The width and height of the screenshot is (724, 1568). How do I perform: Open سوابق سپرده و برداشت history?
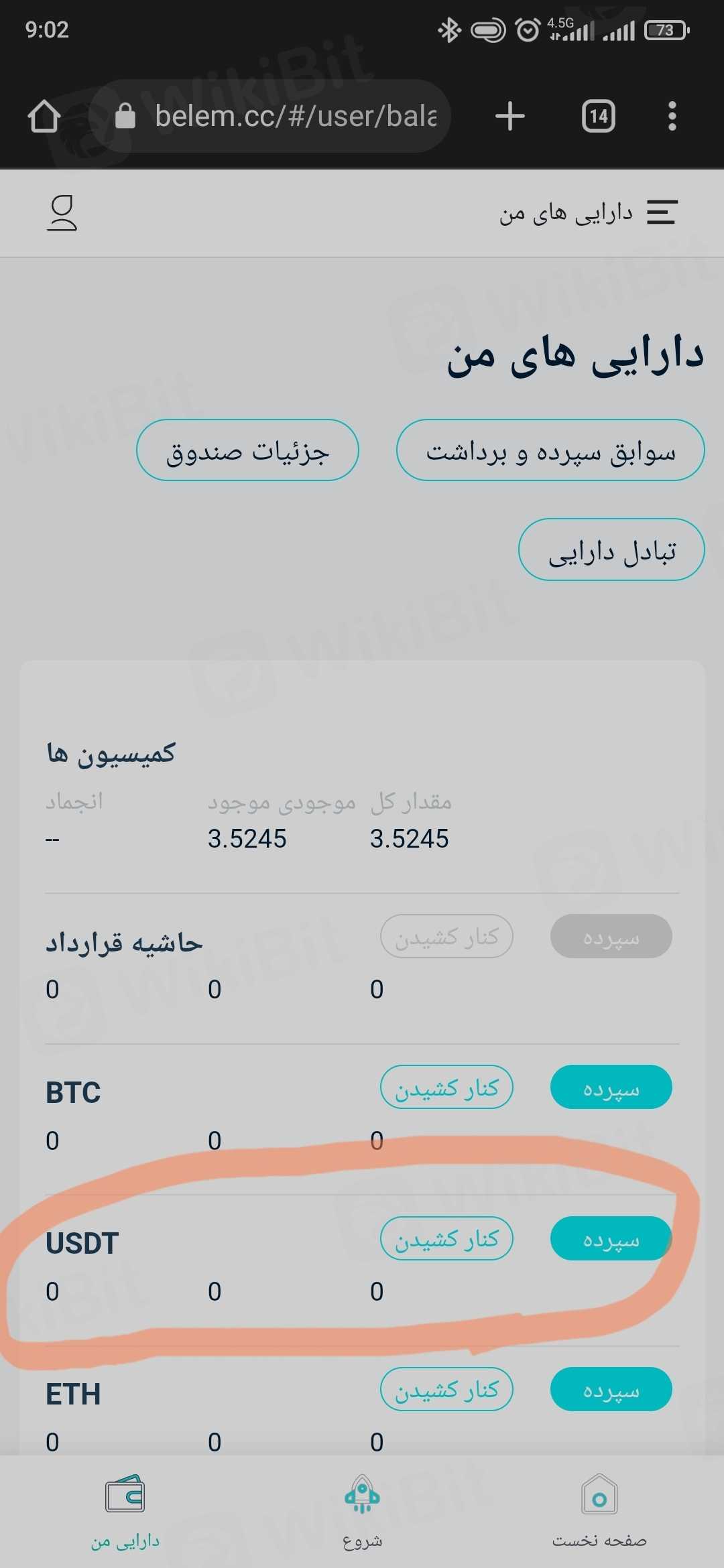(x=550, y=450)
